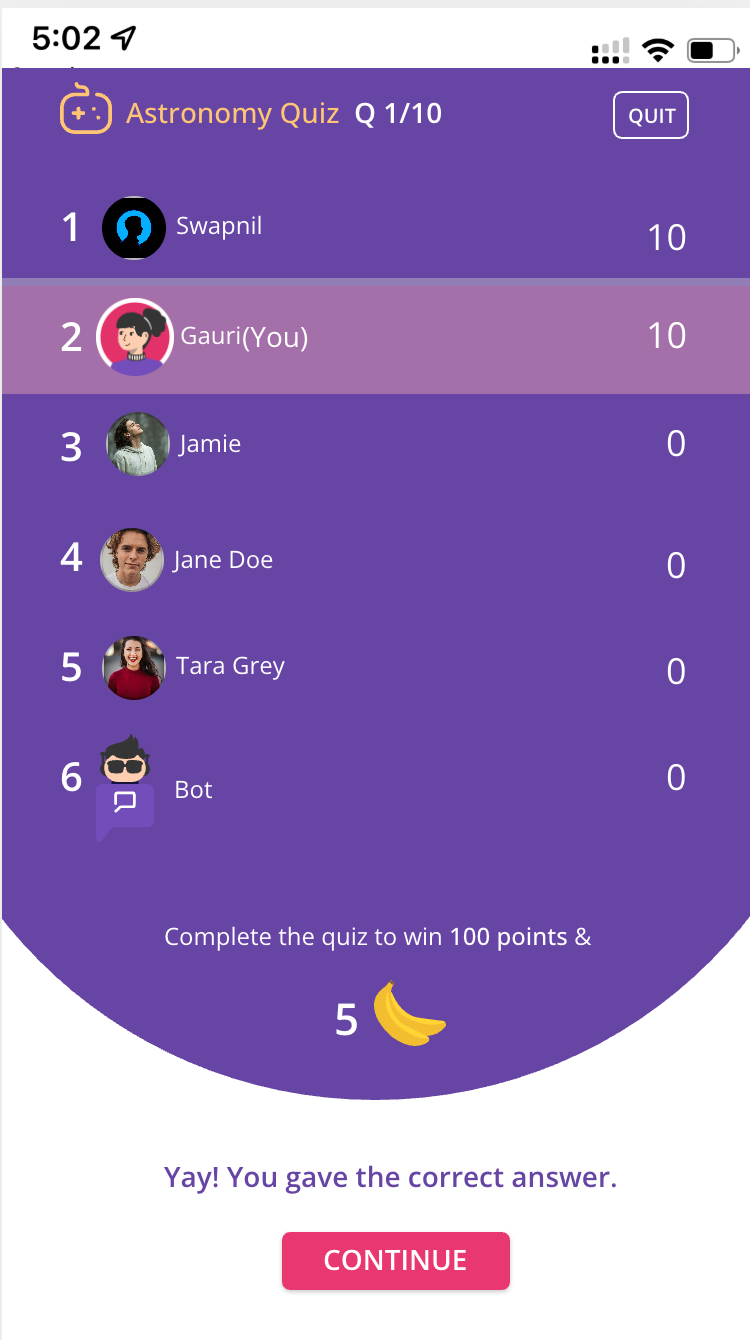Viewport: 750px width, 1340px height.
Task: Select Swapnil's profile avatar
Action: tap(134, 228)
